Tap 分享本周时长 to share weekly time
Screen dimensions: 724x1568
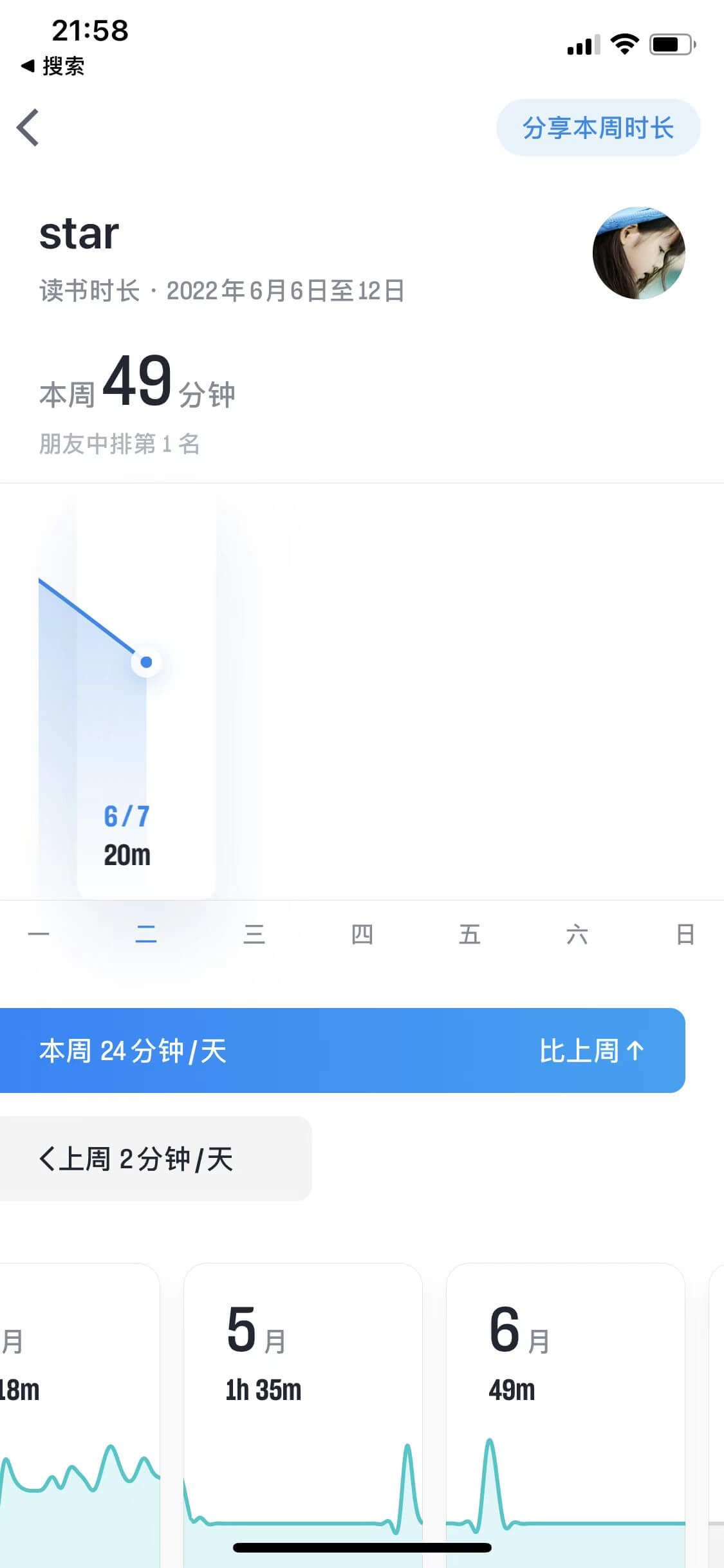pyautogui.click(x=598, y=127)
